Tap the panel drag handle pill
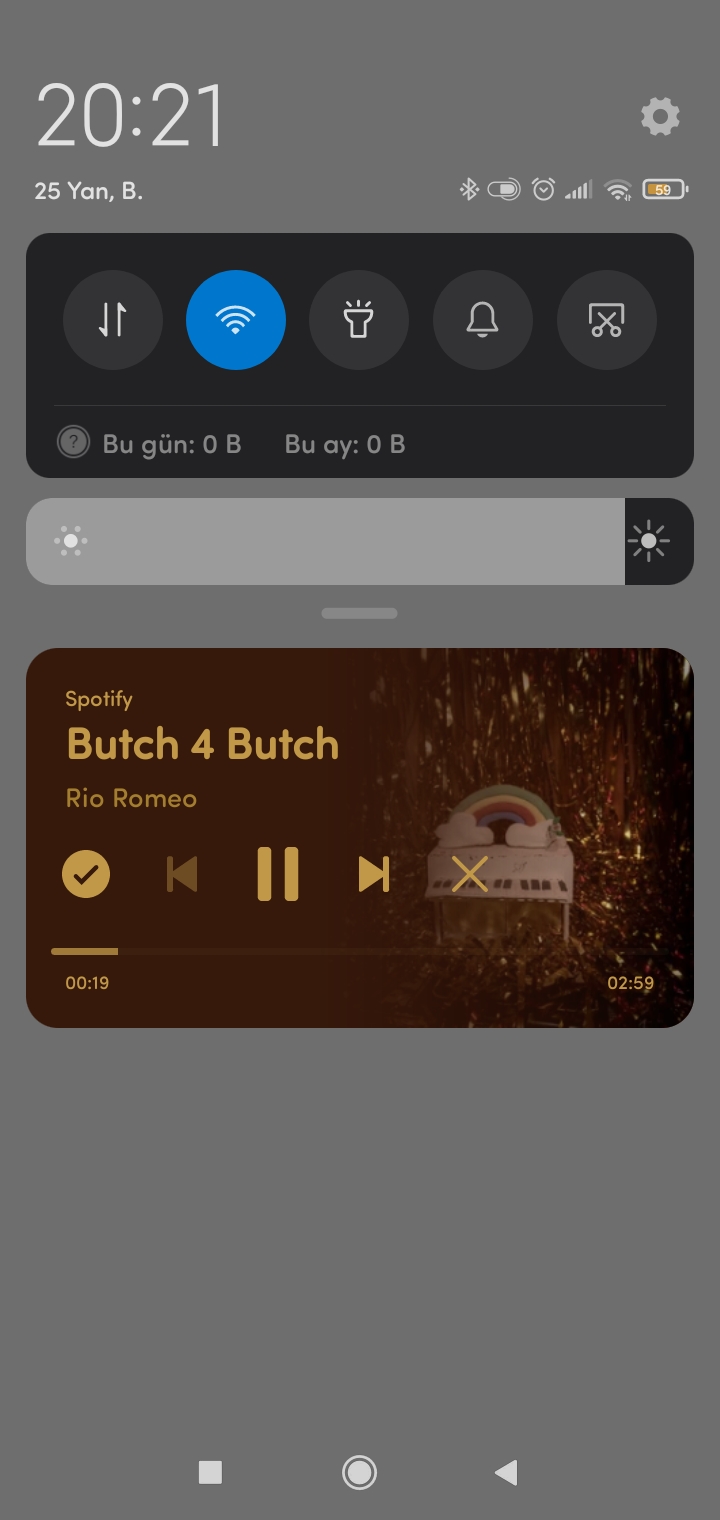Image resolution: width=720 pixels, height=1520 pixels. (359, 613)
